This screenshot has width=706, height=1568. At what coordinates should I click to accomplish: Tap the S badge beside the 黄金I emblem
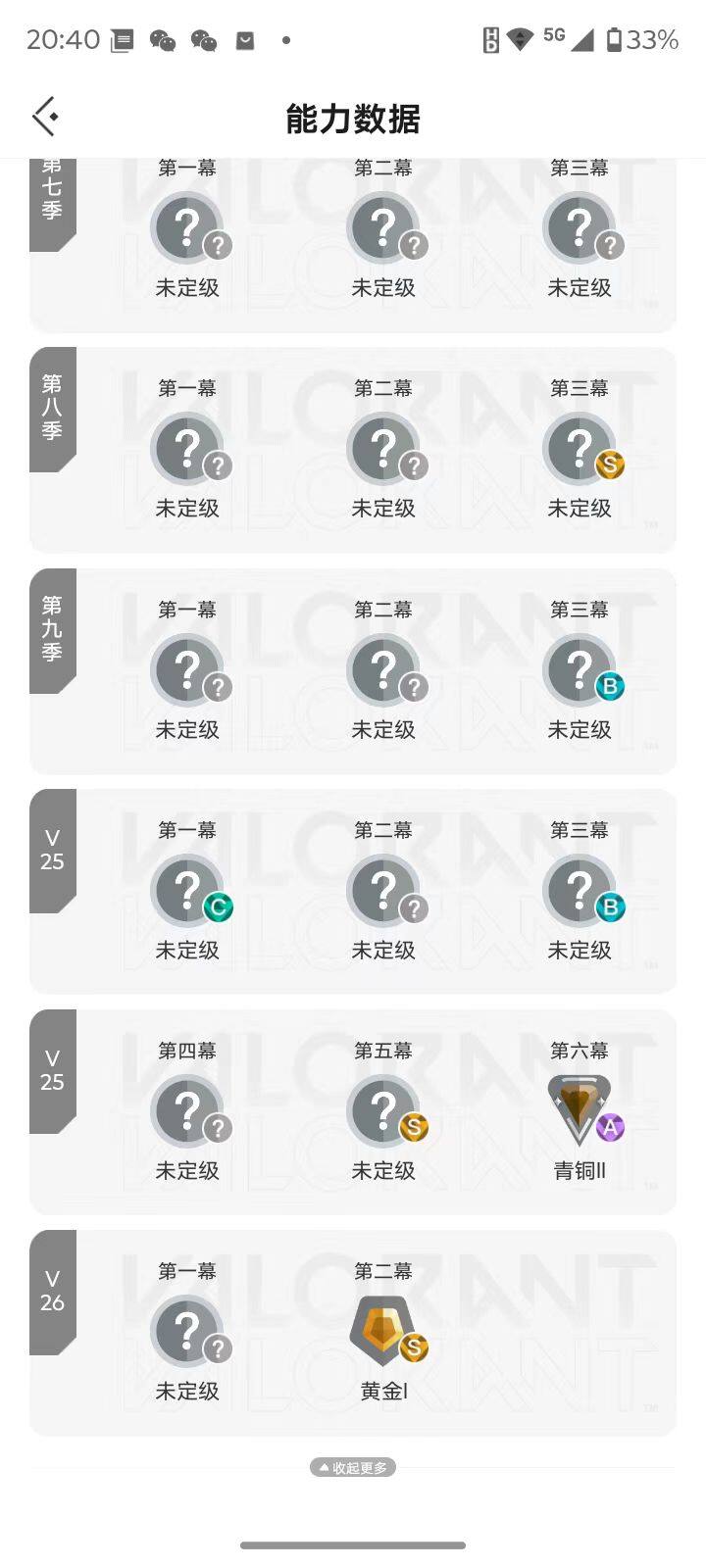coord(413,1349)
